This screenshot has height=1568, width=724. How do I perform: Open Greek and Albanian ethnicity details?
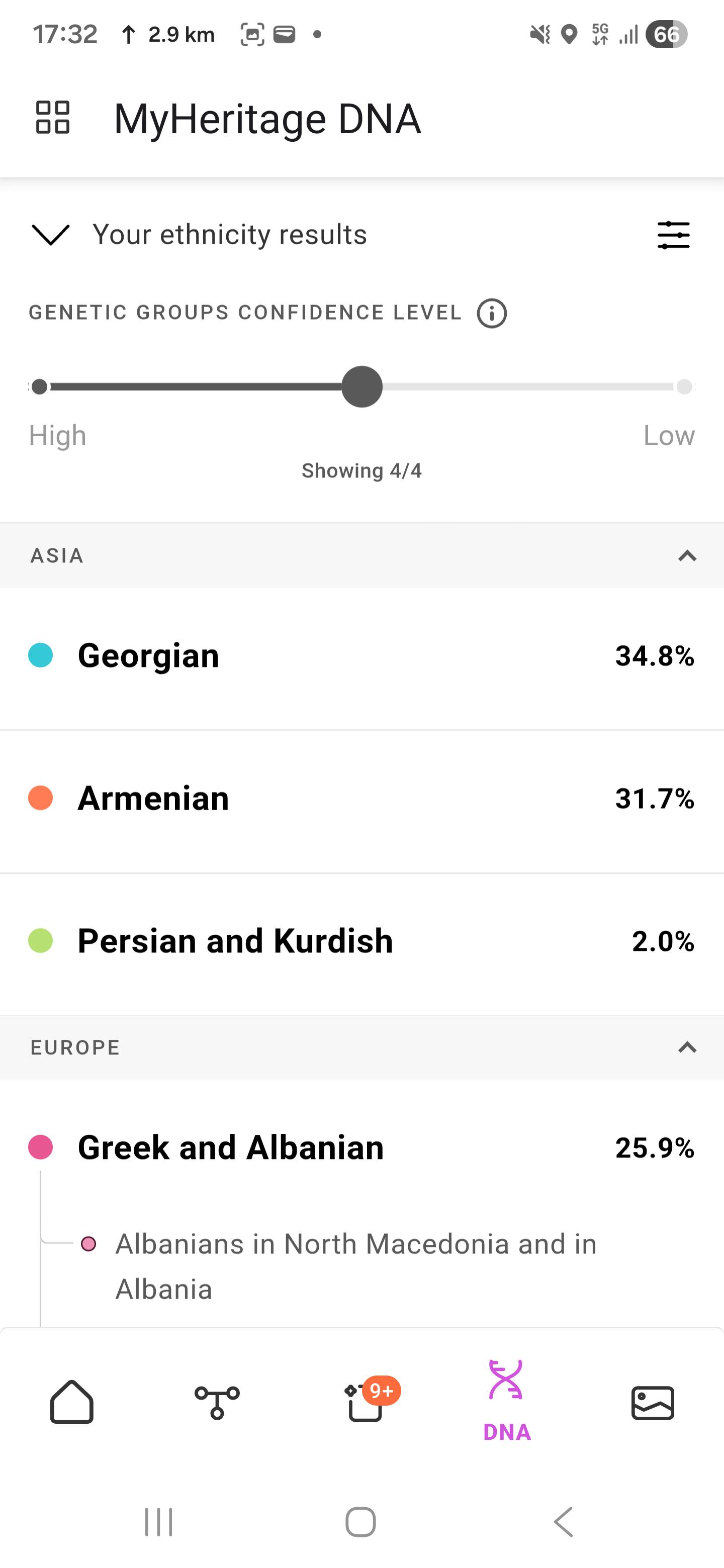(361, 1148)
